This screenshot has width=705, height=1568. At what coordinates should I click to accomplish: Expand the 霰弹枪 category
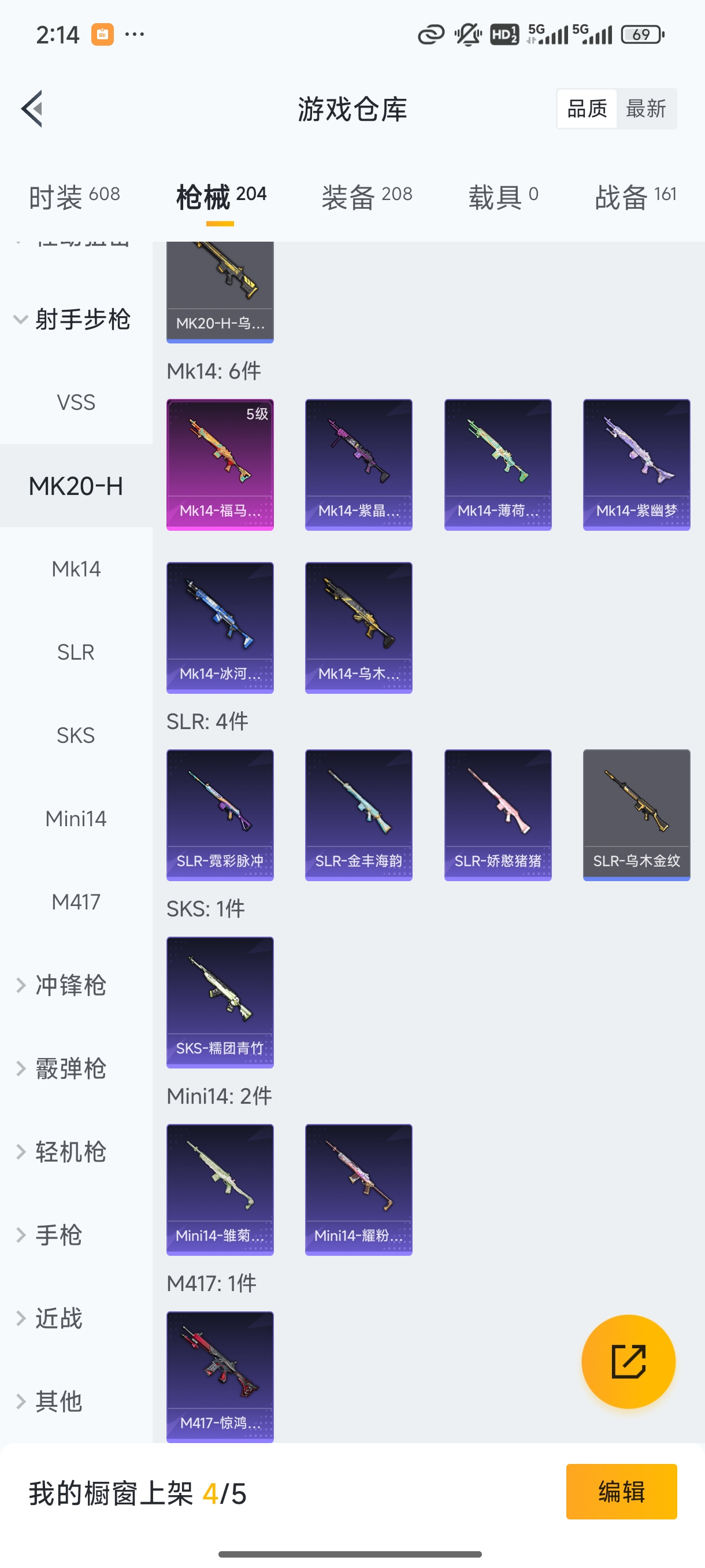[x=70, y=1068]
